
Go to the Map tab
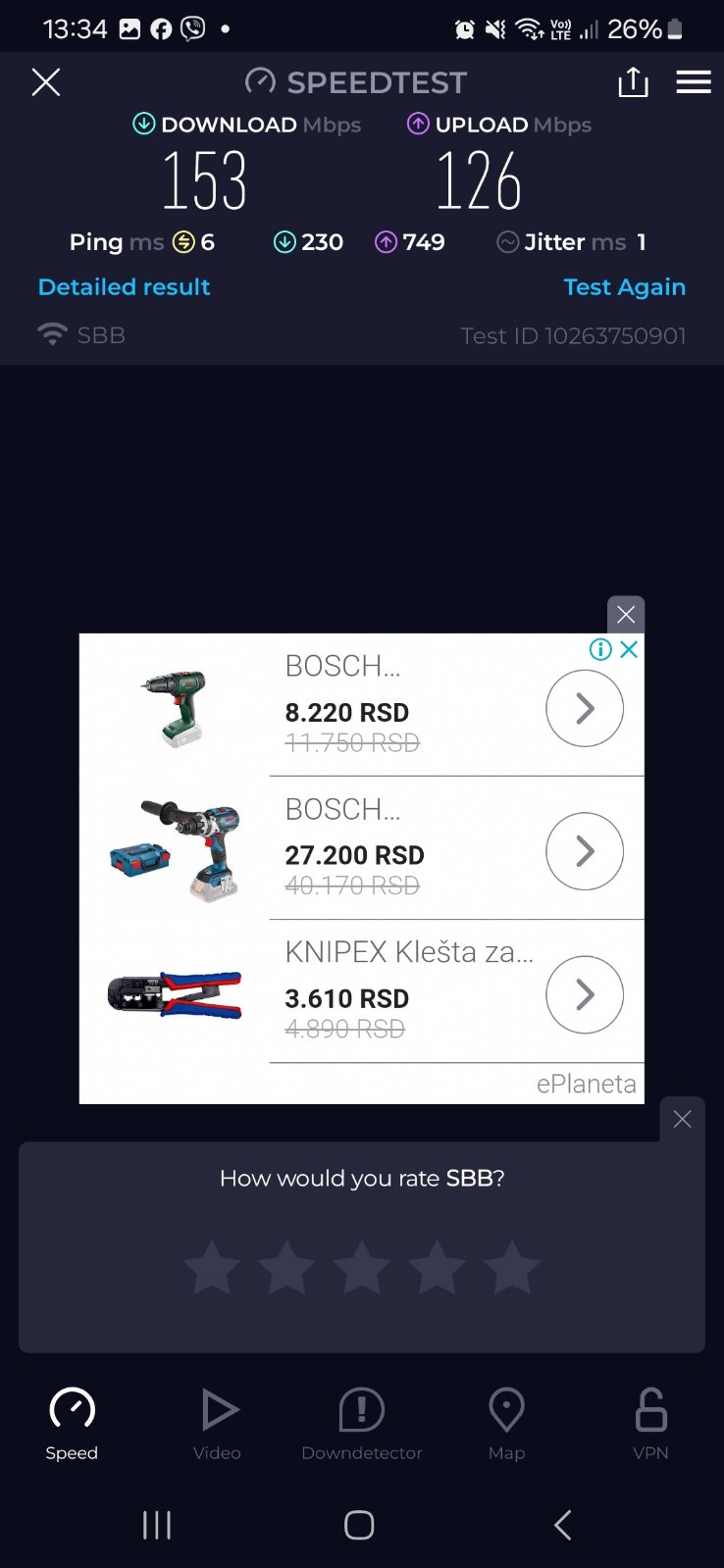[506, 1424]
